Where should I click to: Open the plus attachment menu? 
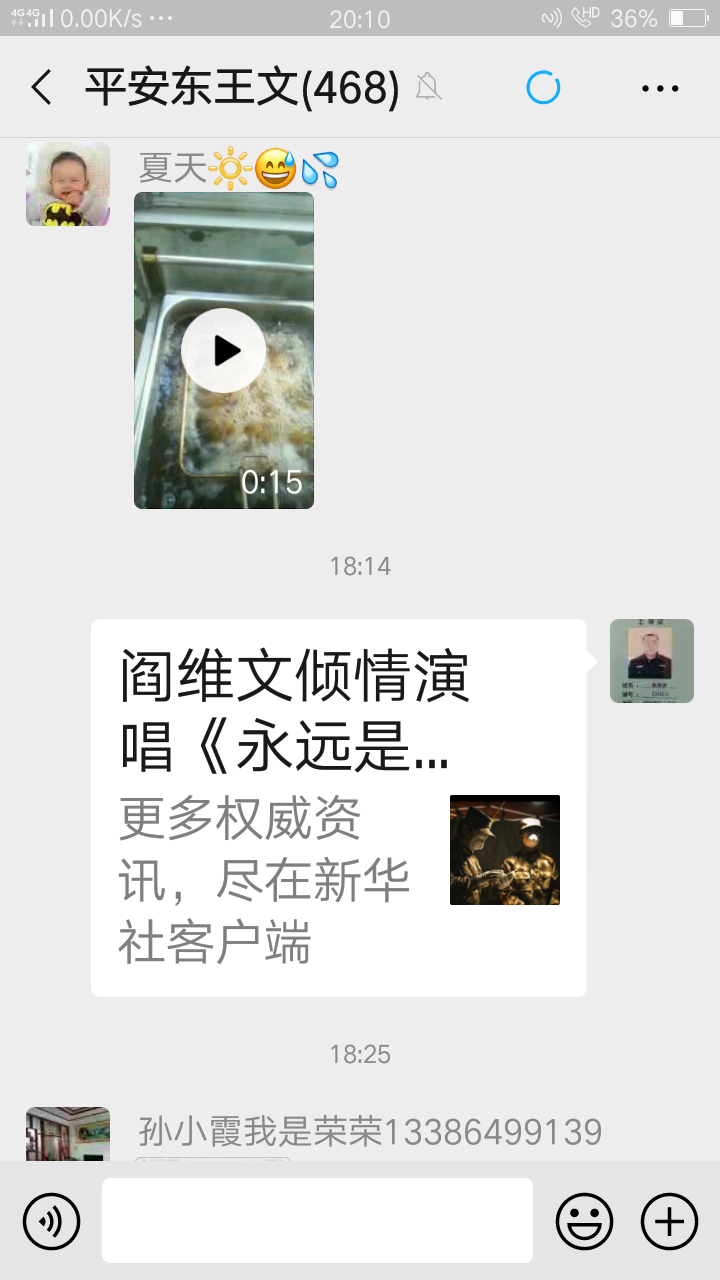(x=669, y=1221)
